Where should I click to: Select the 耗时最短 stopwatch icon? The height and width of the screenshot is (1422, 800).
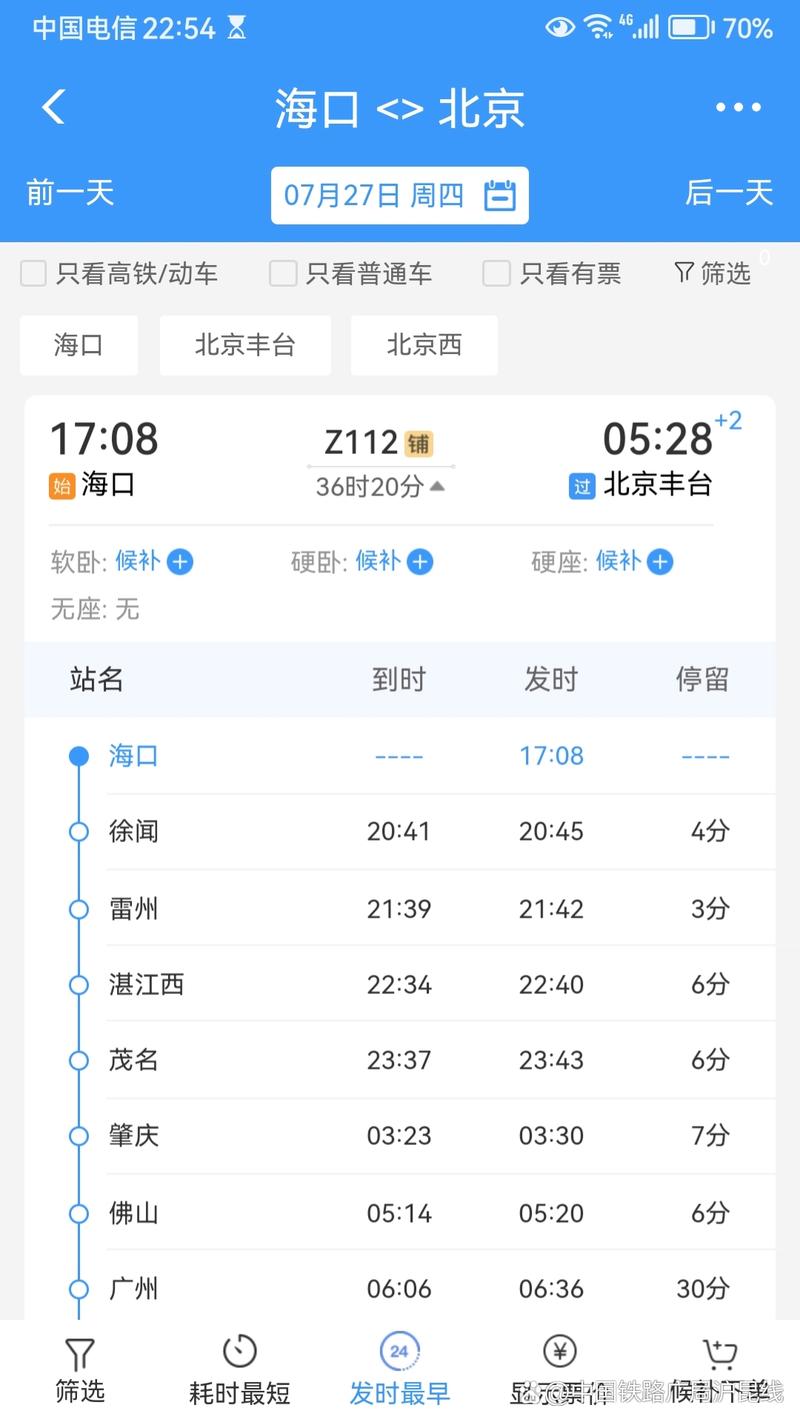click(x=239, y=1350)
